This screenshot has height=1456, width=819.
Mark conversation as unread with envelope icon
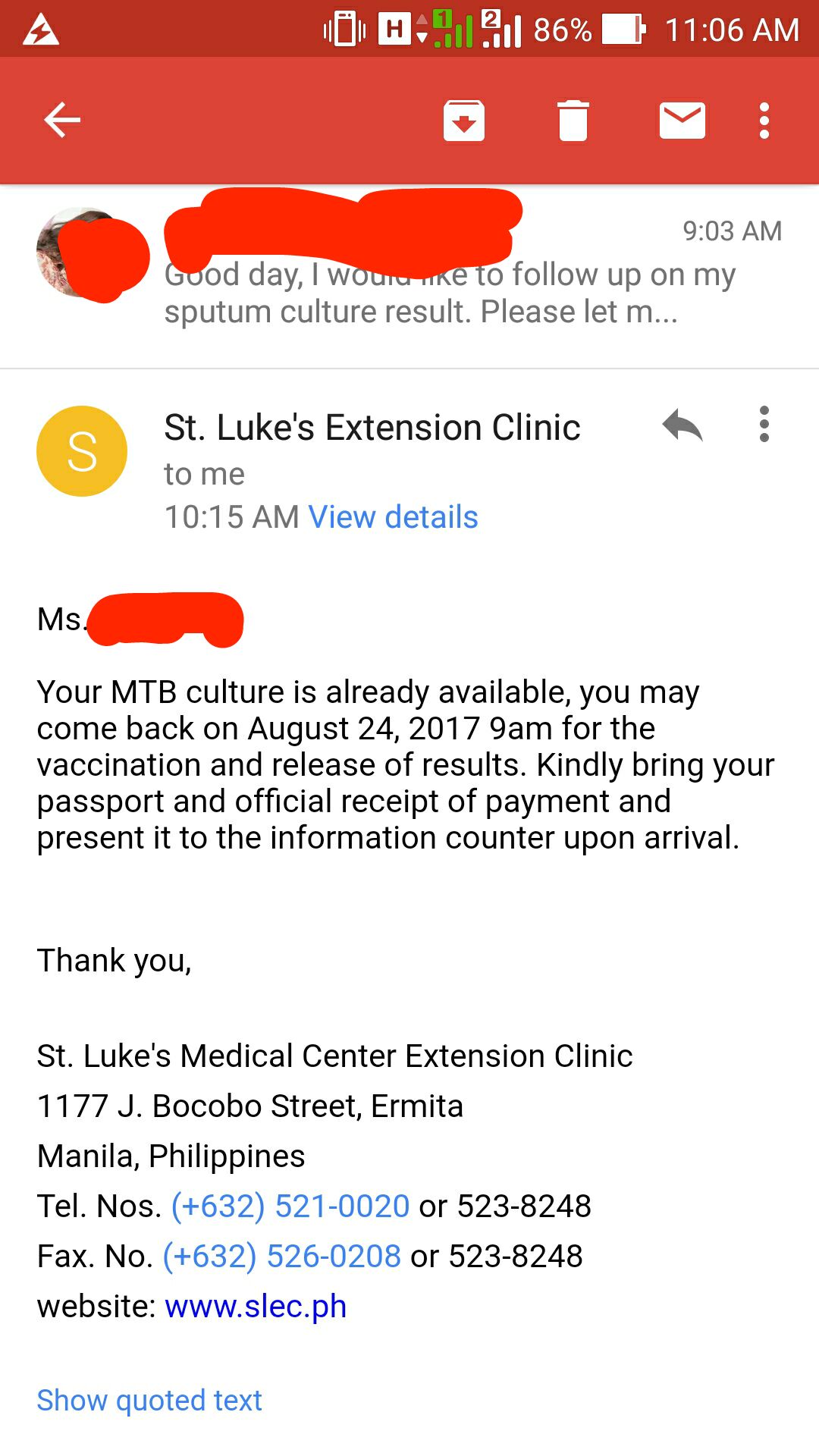coord(682,121)
